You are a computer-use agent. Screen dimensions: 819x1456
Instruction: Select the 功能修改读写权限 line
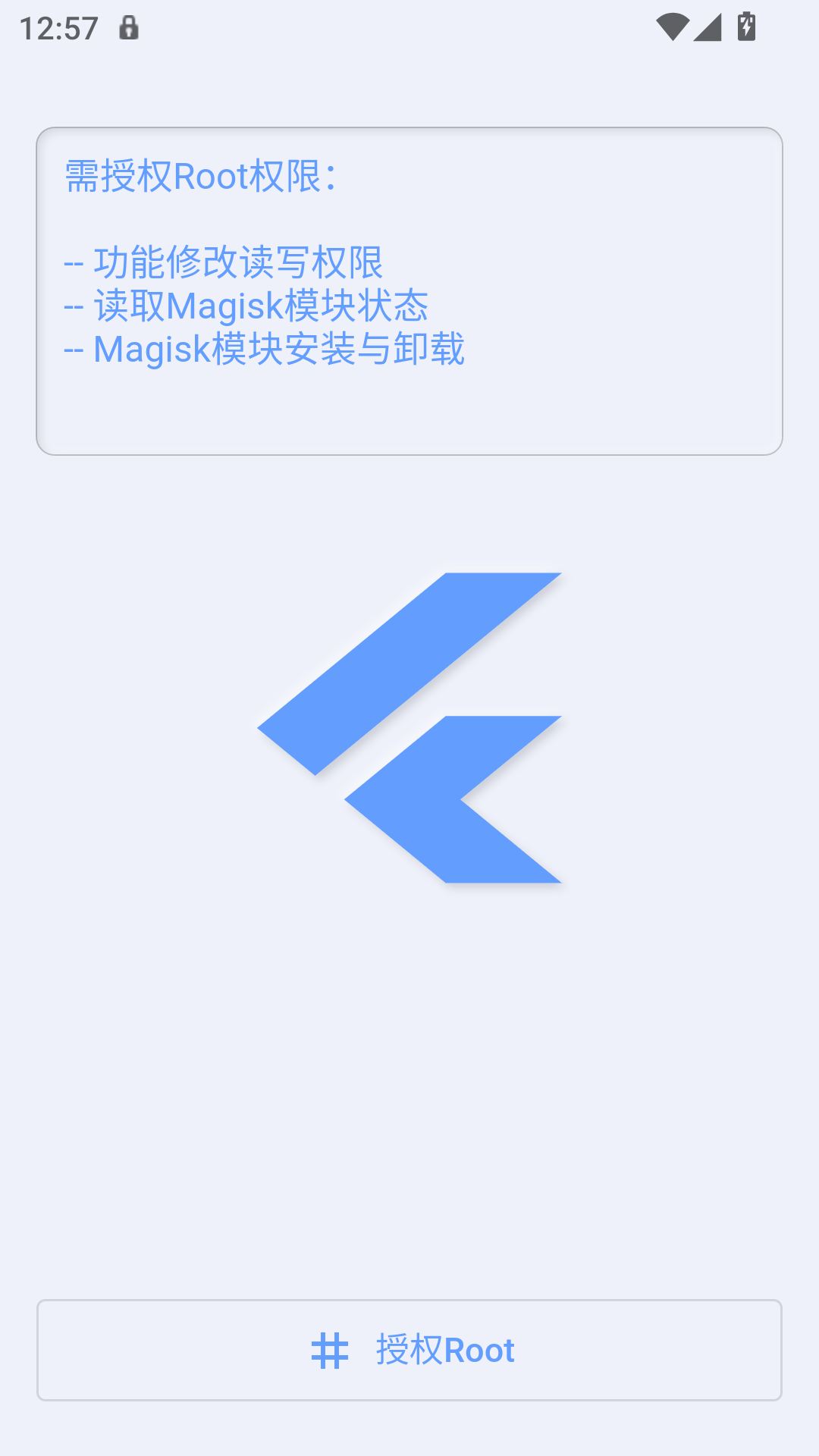225,263
